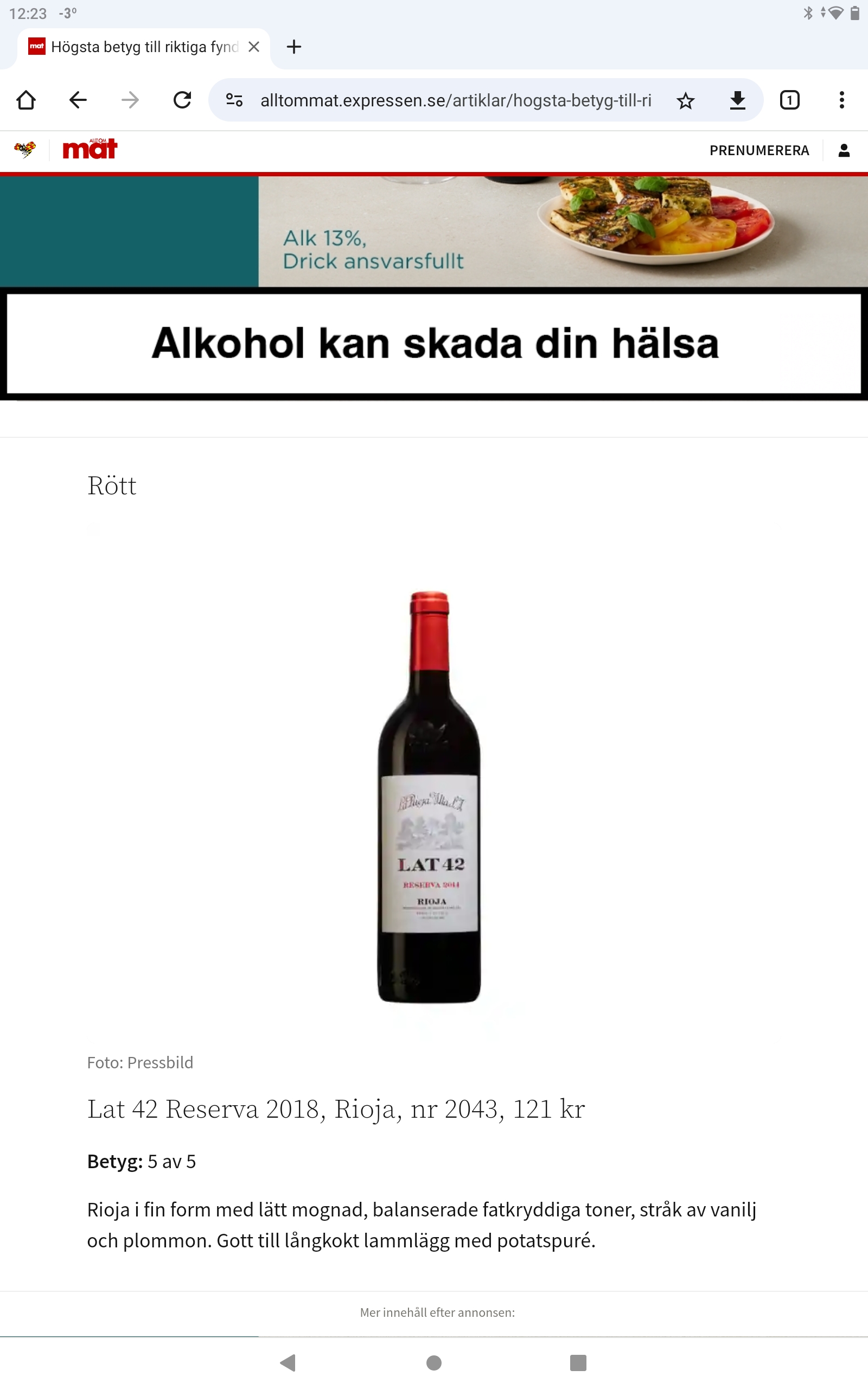Tap the PRENUMERERA subscribe link
The image size is (868, 1389).
tap(759, 150)
